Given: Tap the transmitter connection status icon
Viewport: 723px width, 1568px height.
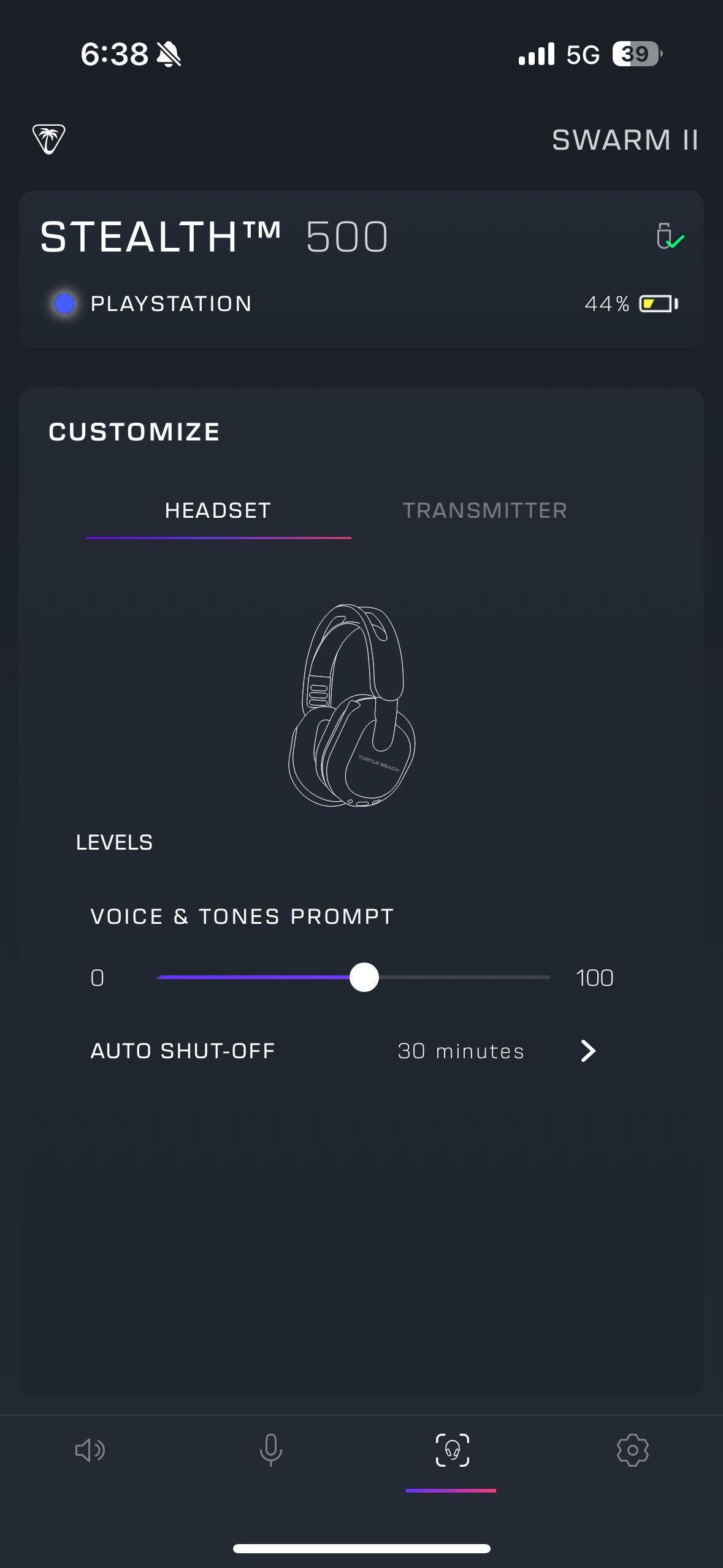Looking at the screenshot, I should click(x=669, y=237).
